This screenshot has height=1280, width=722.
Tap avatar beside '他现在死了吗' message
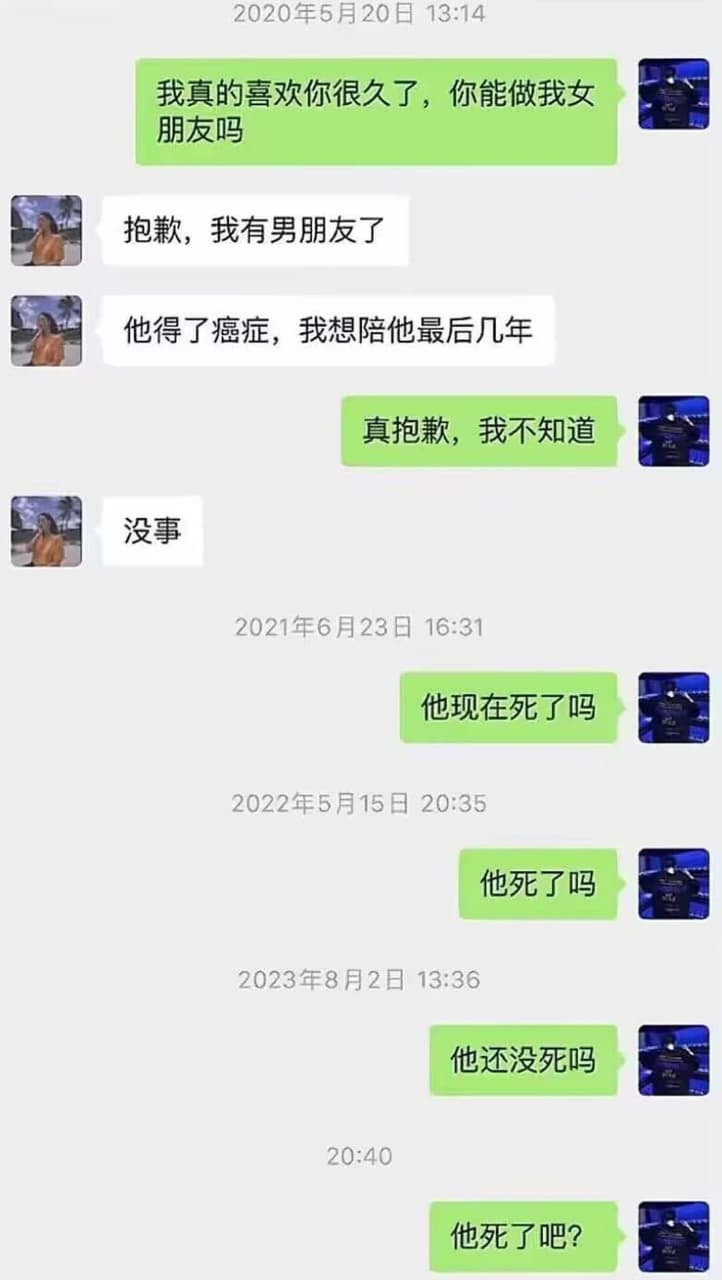tap(673, 707)
